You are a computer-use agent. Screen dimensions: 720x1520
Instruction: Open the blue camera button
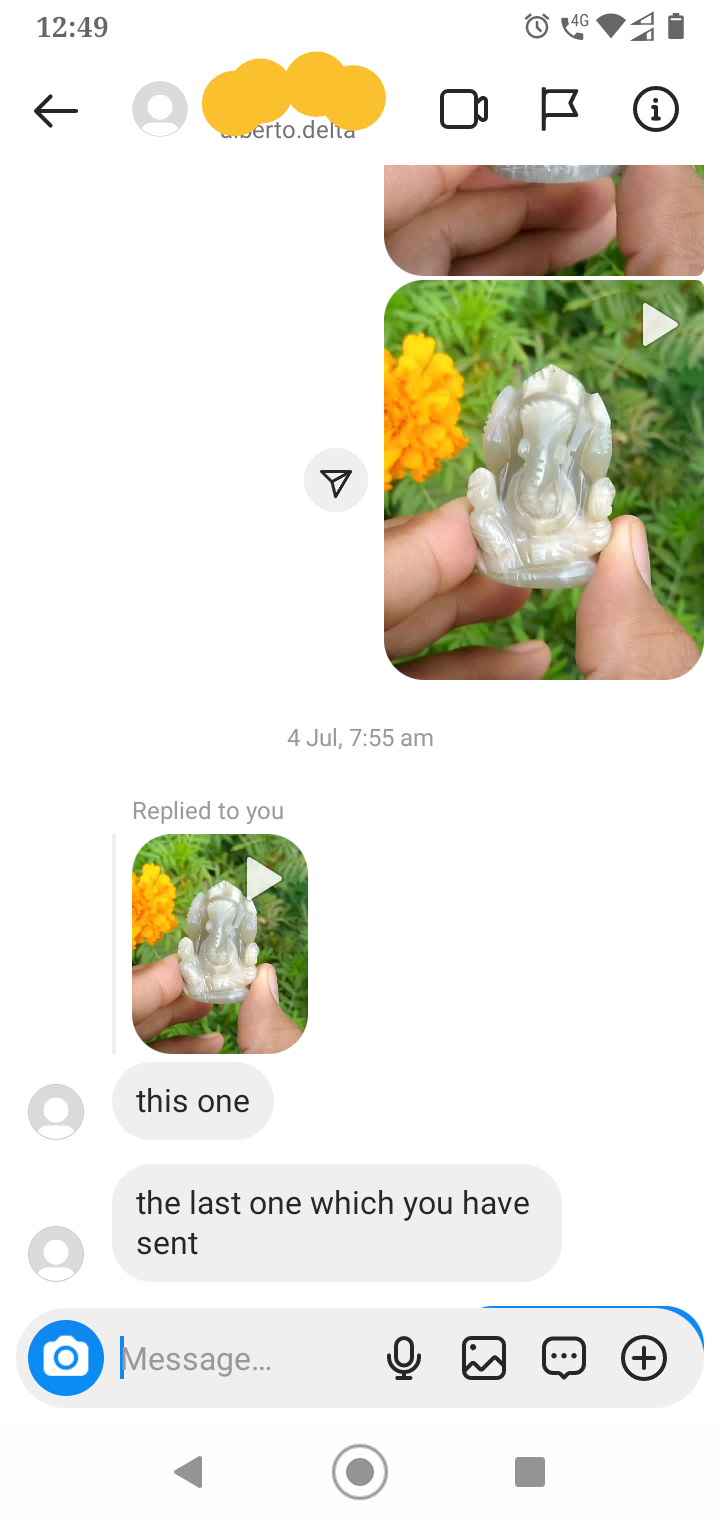click(66, 1358)
